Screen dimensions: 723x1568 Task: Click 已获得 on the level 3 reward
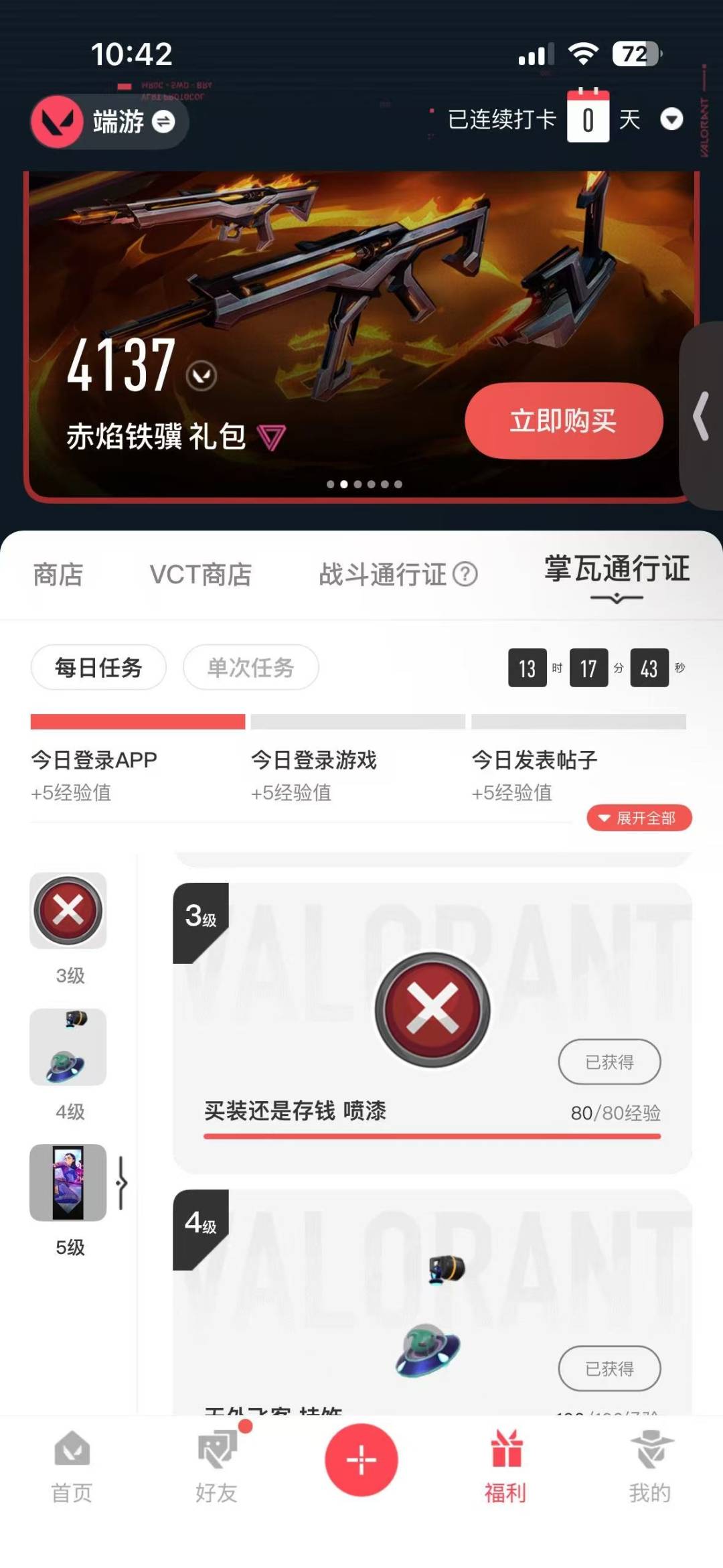coord(609,1062)
